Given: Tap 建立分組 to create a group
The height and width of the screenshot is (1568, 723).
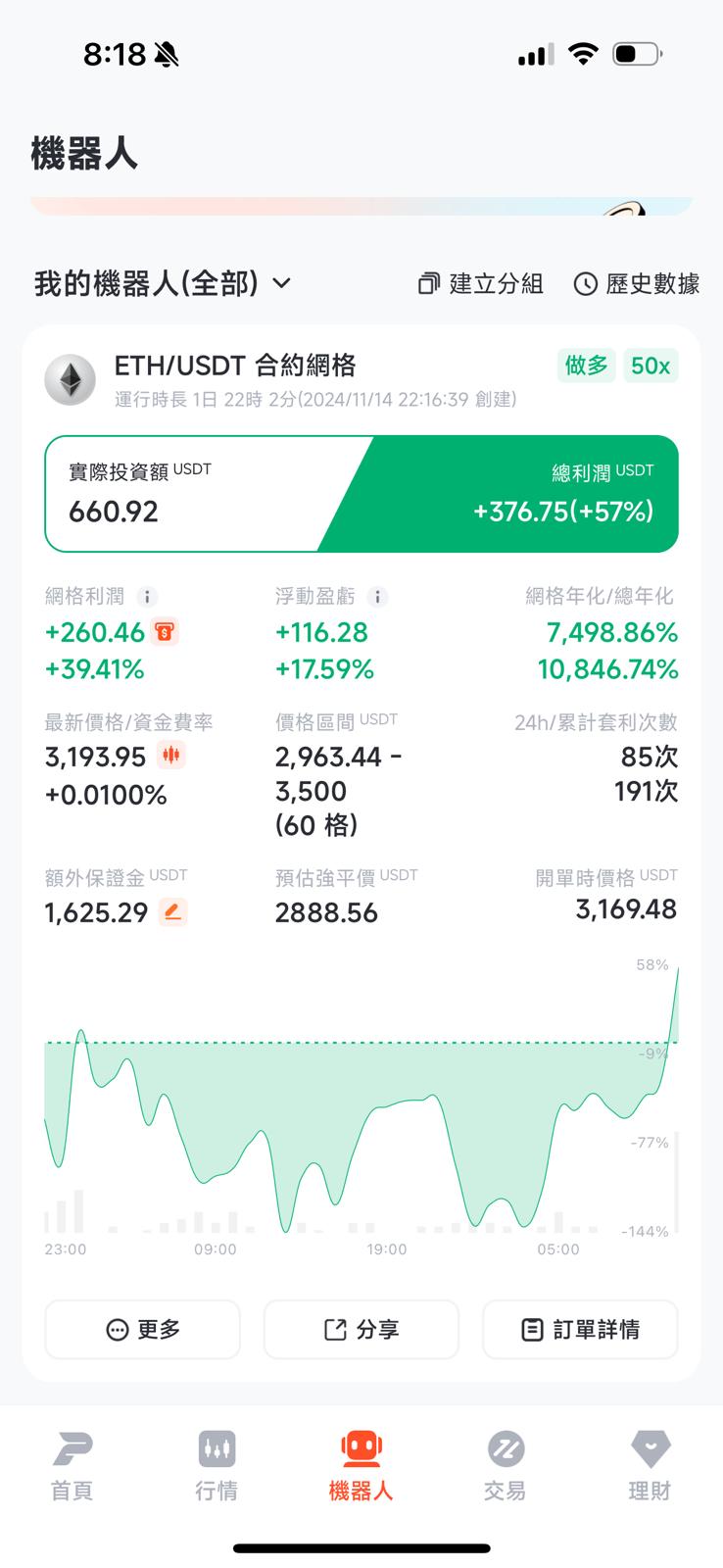Looking at the screenshot, I should click(x=480, y=283).
